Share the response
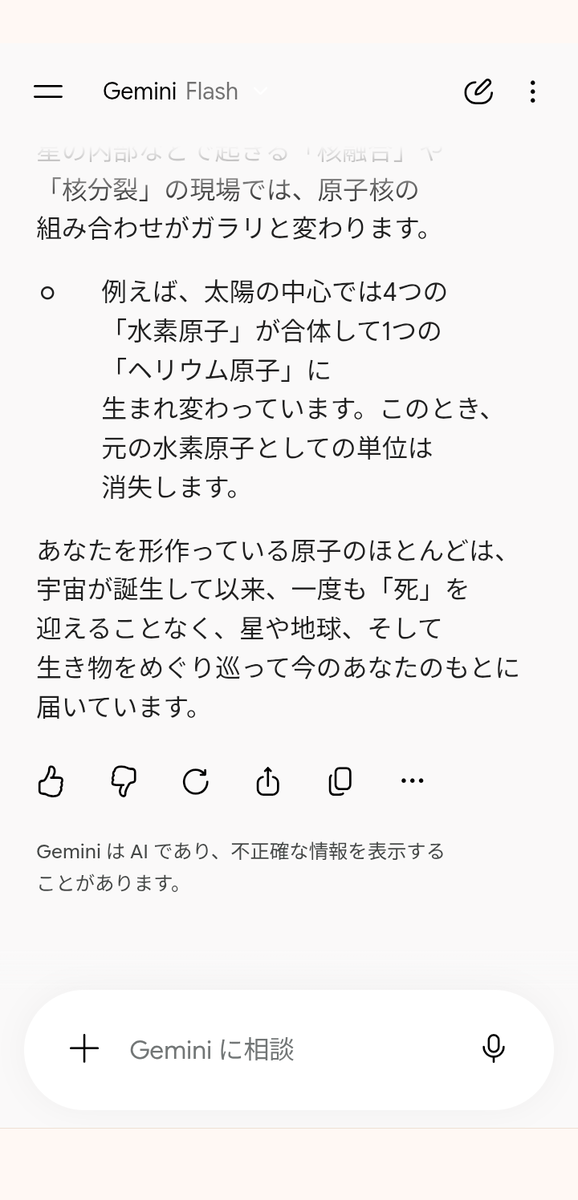The image size is (578, 1200). [x=268, y=781]
